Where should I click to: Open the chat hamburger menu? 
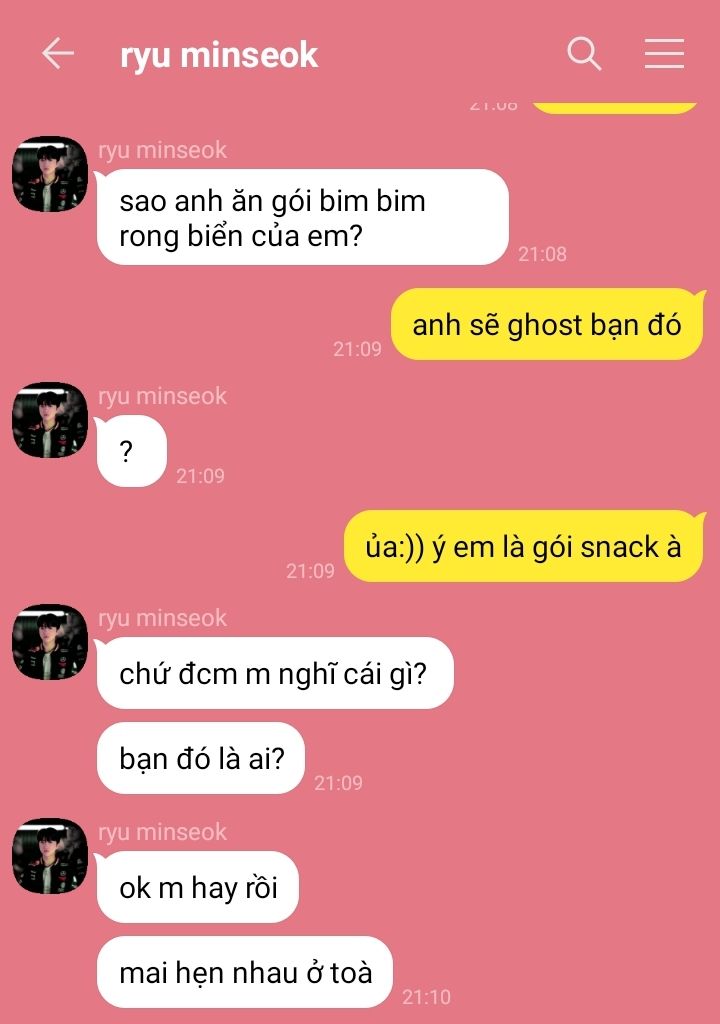coord(664,53)
